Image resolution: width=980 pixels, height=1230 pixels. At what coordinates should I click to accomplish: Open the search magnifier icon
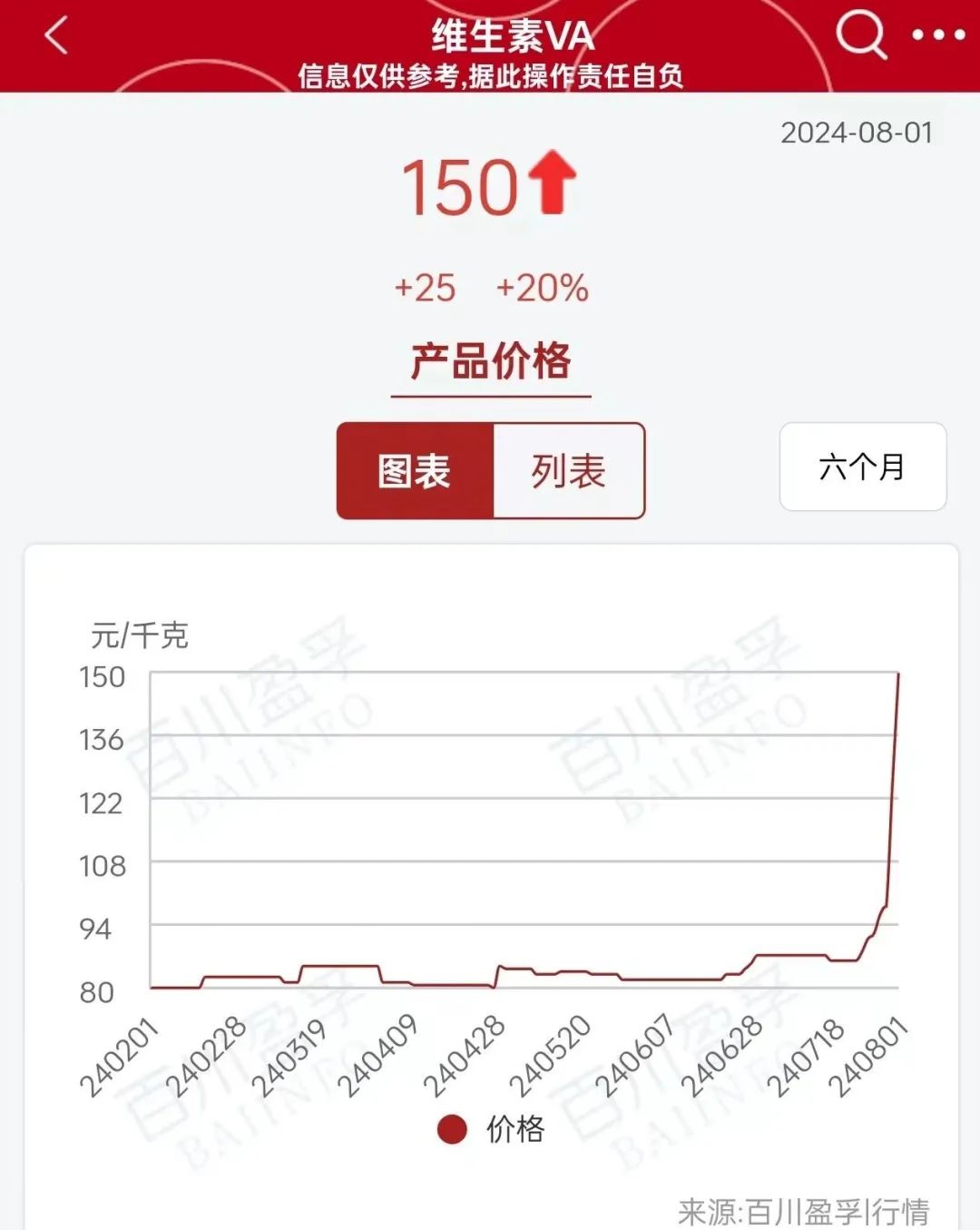click(x=859, y=36)
